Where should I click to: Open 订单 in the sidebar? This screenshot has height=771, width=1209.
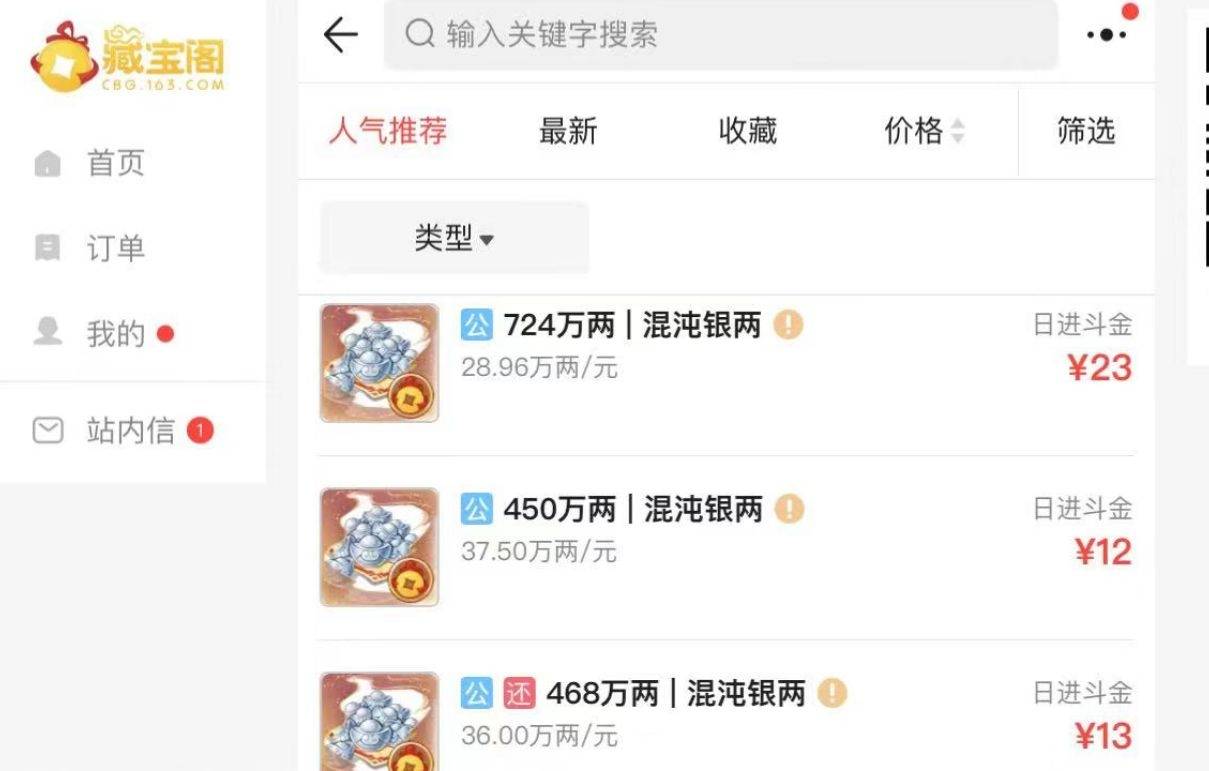[x=116, y=248]
